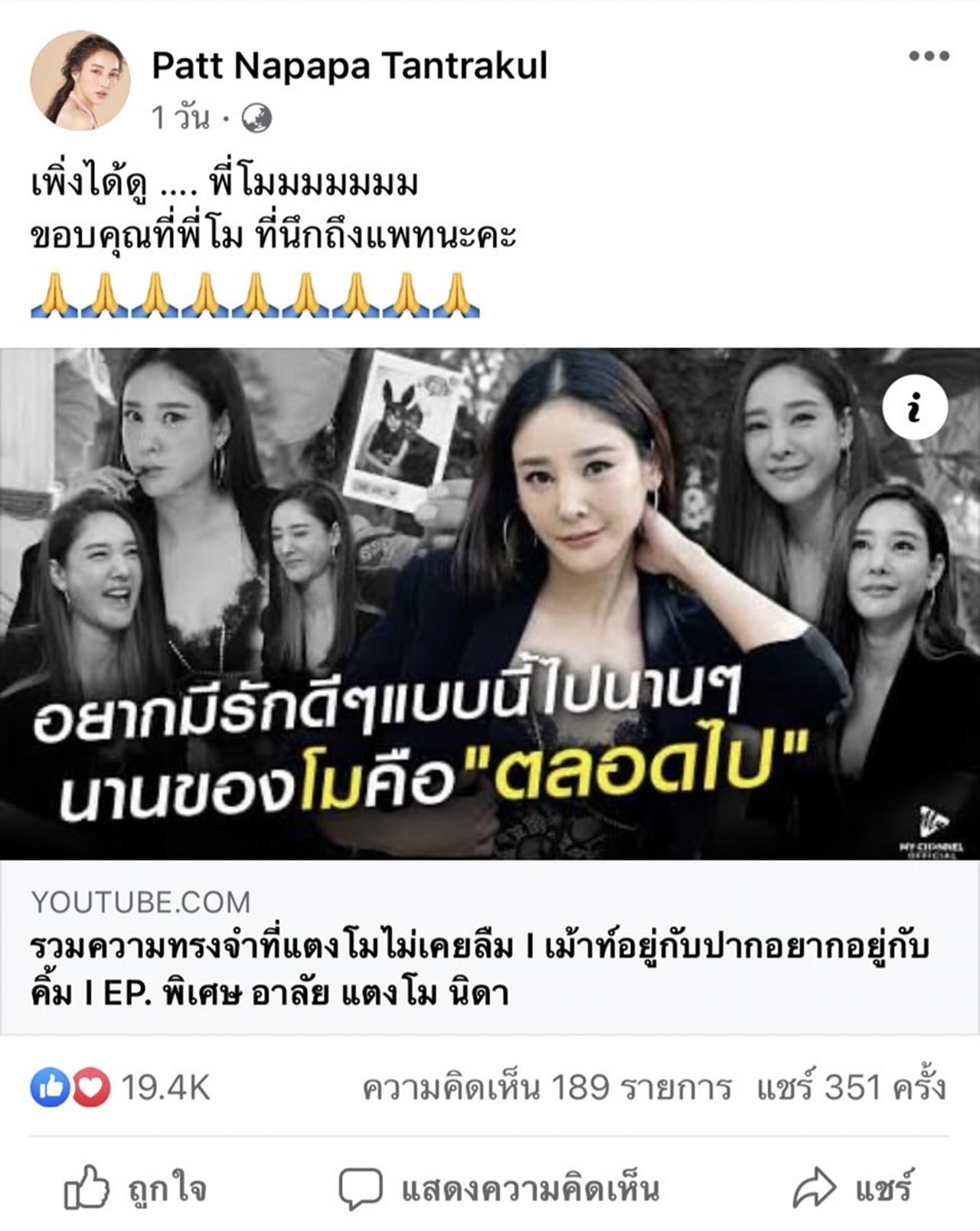The height and width of the screenshot is (1231, 980).
Task: Share the post with แชร์
Action: pos(853,1188)
